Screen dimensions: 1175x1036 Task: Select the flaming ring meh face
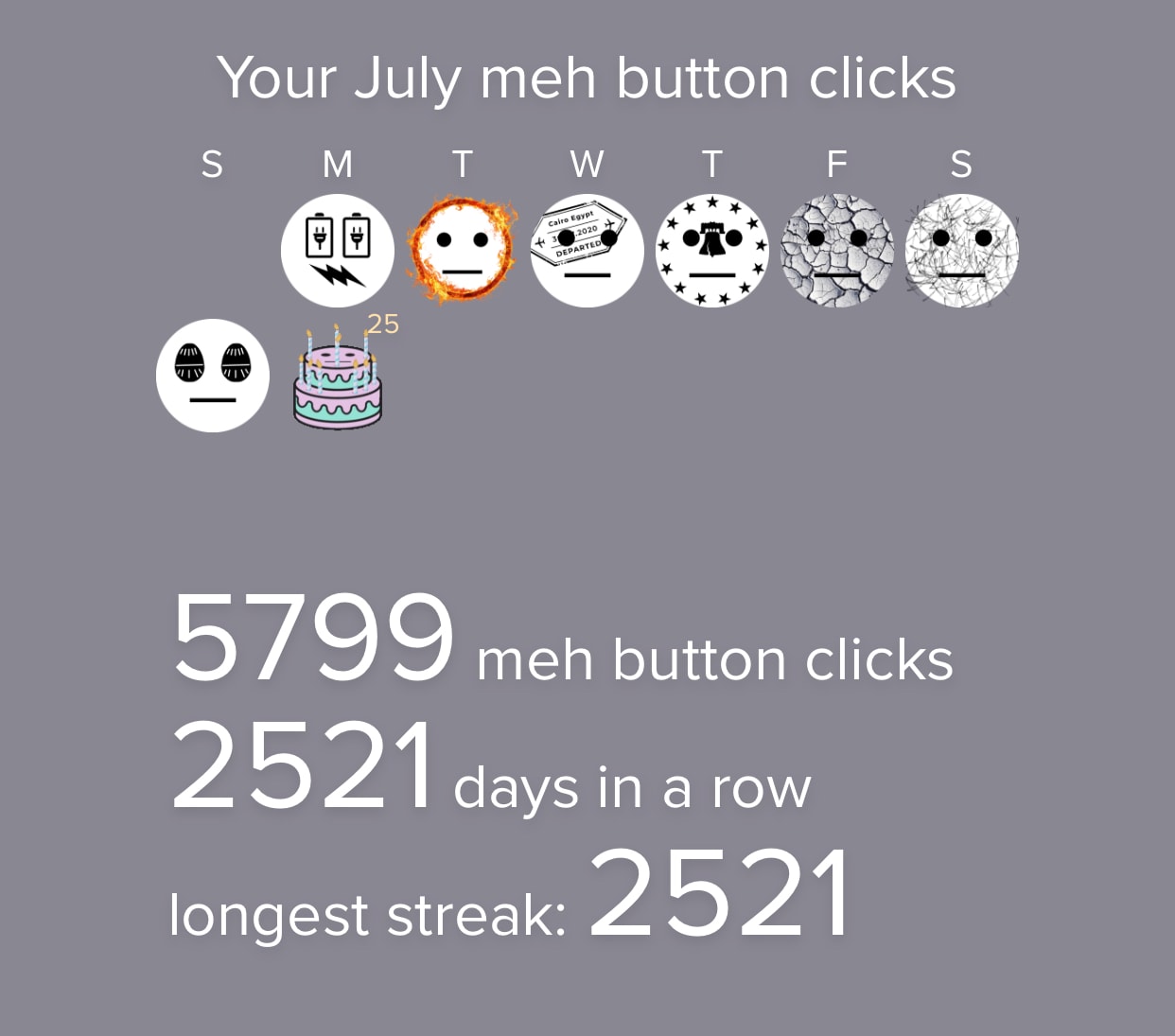tap(463, 251)
